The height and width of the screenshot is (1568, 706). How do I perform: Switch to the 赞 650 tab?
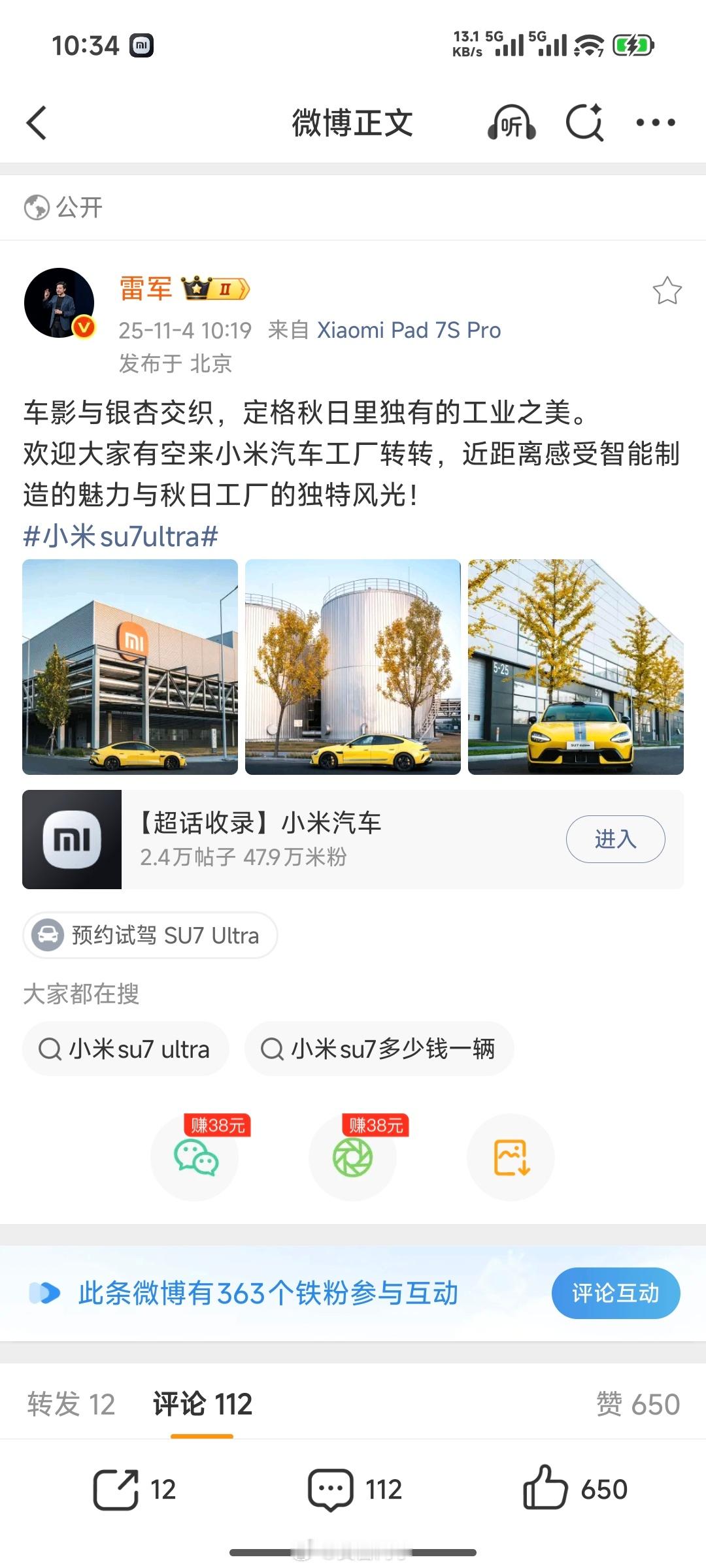643,1403
